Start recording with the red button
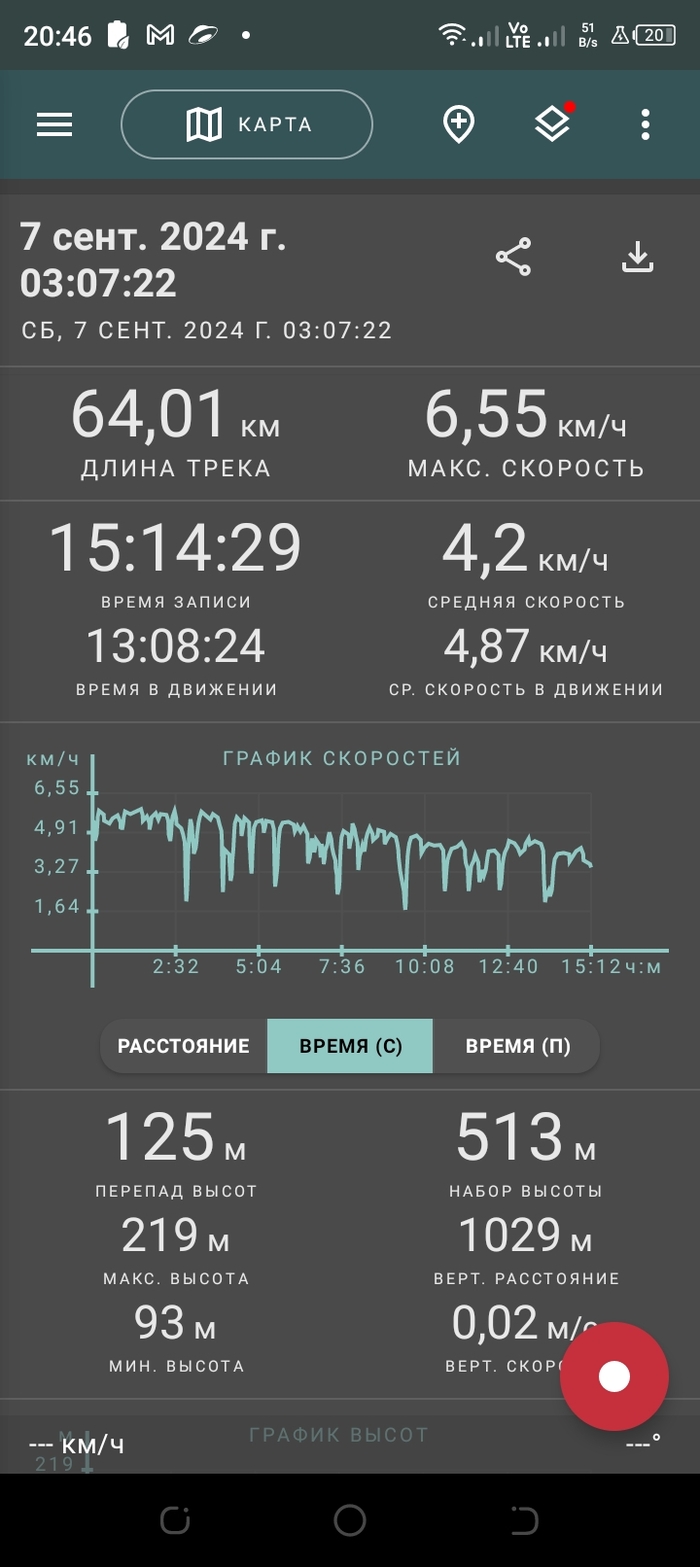 click(614, 1377)
